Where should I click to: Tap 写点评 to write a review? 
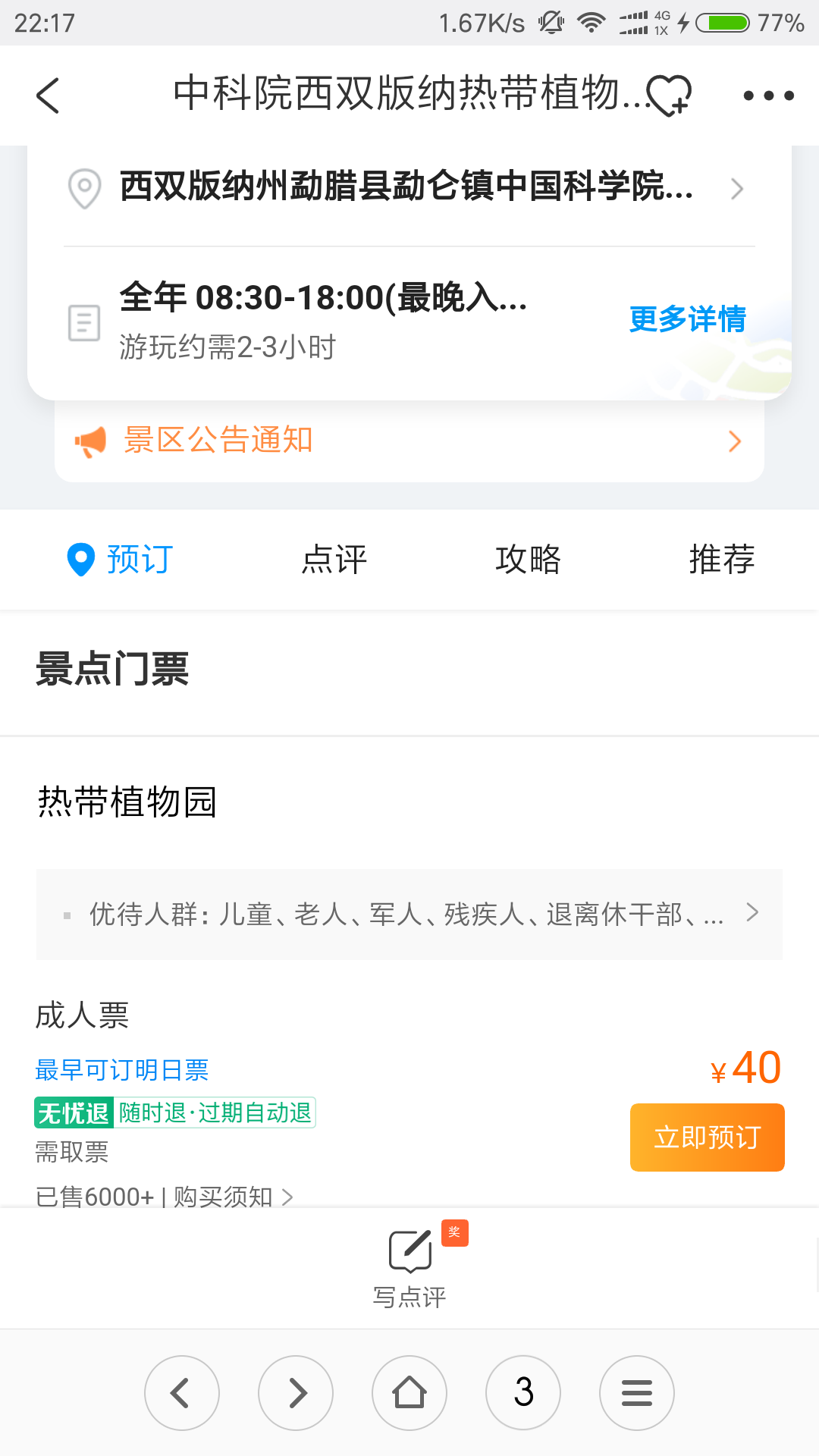pos(409,1266)
